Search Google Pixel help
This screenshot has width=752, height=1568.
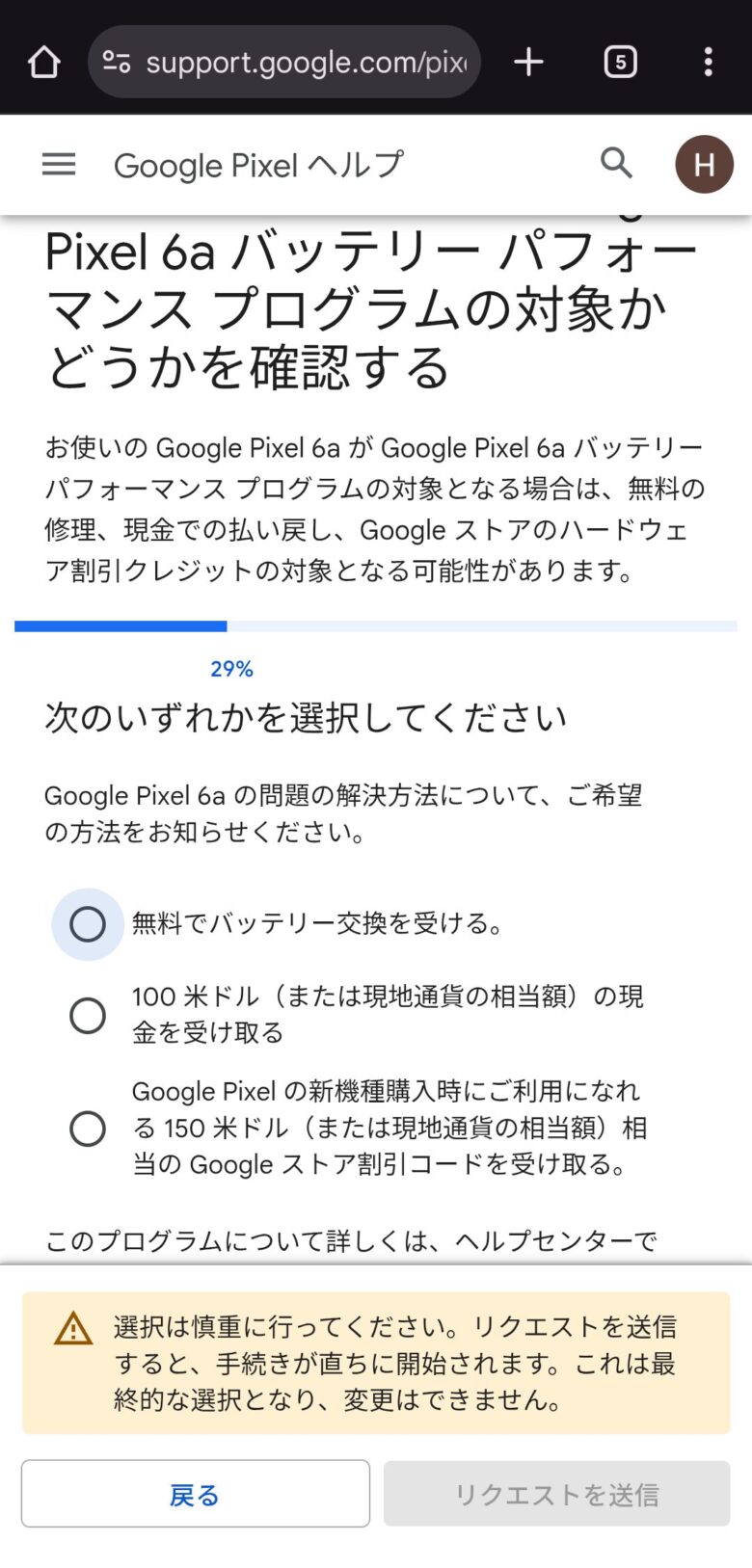616,164
